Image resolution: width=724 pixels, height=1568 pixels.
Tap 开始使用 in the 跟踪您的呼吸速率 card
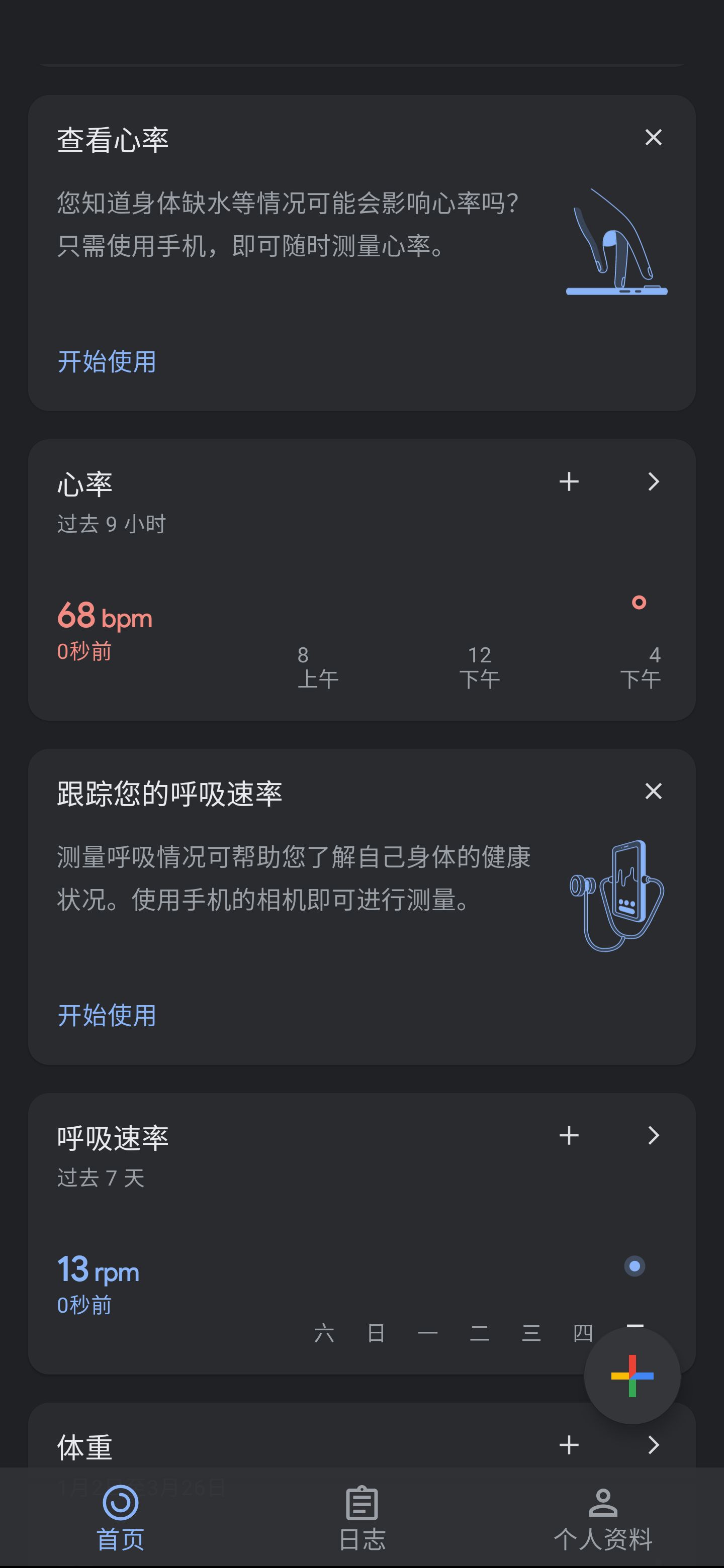click(107, 1015)
